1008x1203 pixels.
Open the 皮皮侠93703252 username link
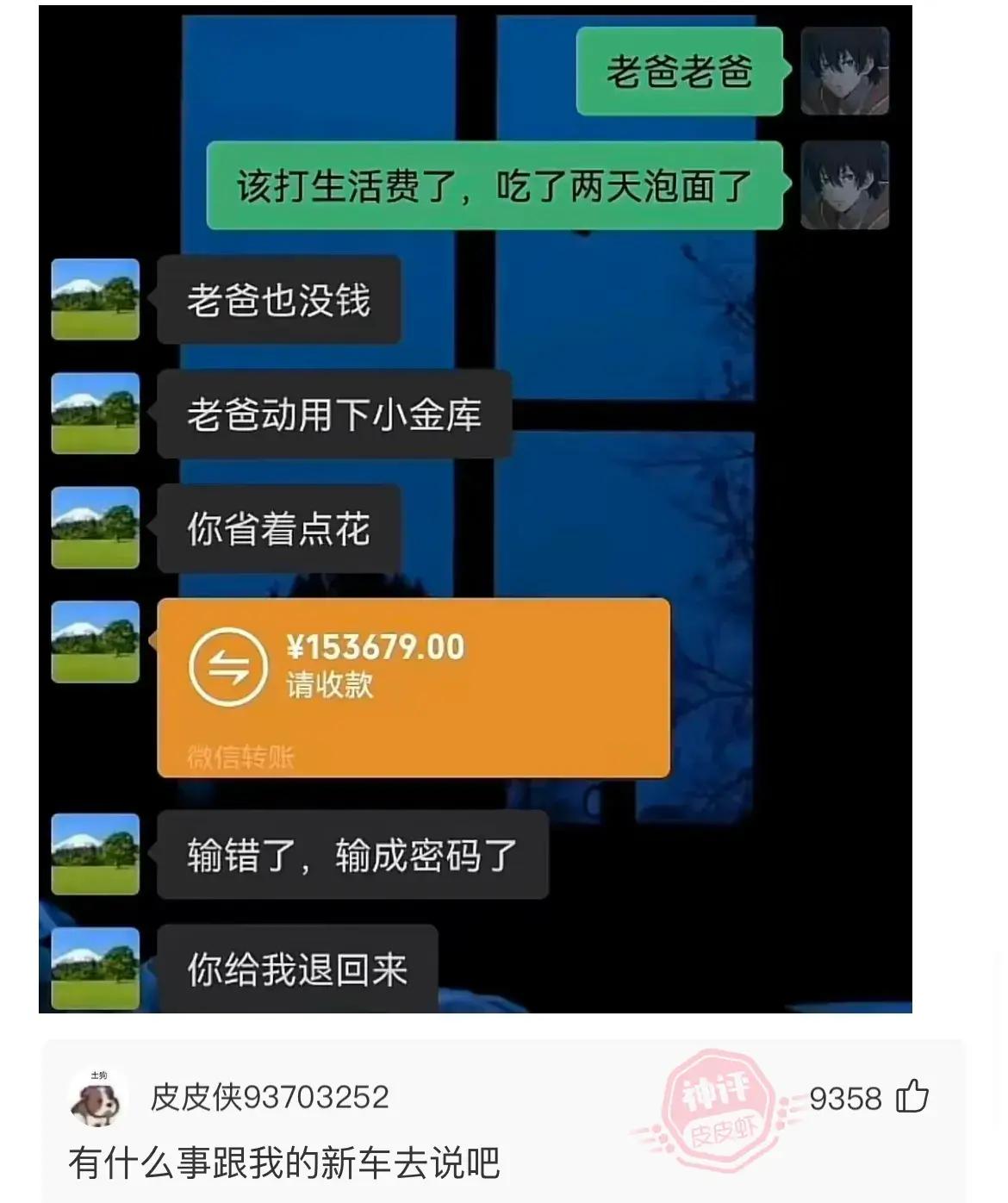pyautogui.click(x=270, y=1098)
